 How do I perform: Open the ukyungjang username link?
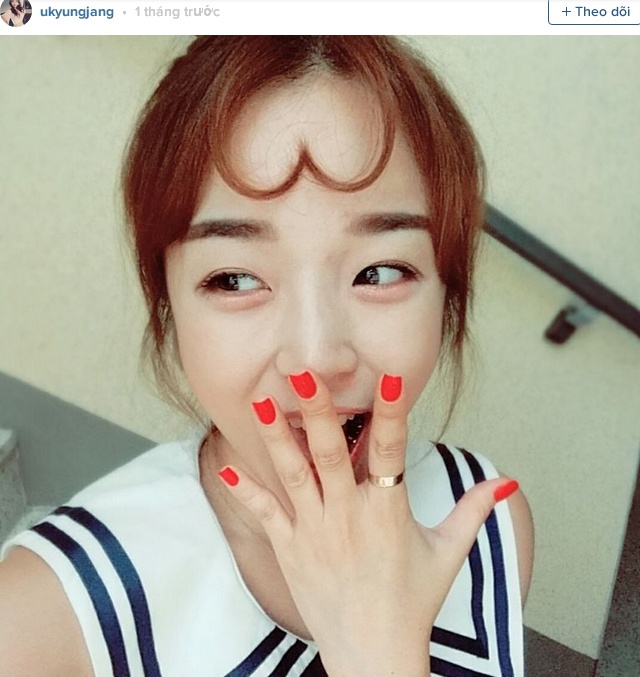[77, 12]
